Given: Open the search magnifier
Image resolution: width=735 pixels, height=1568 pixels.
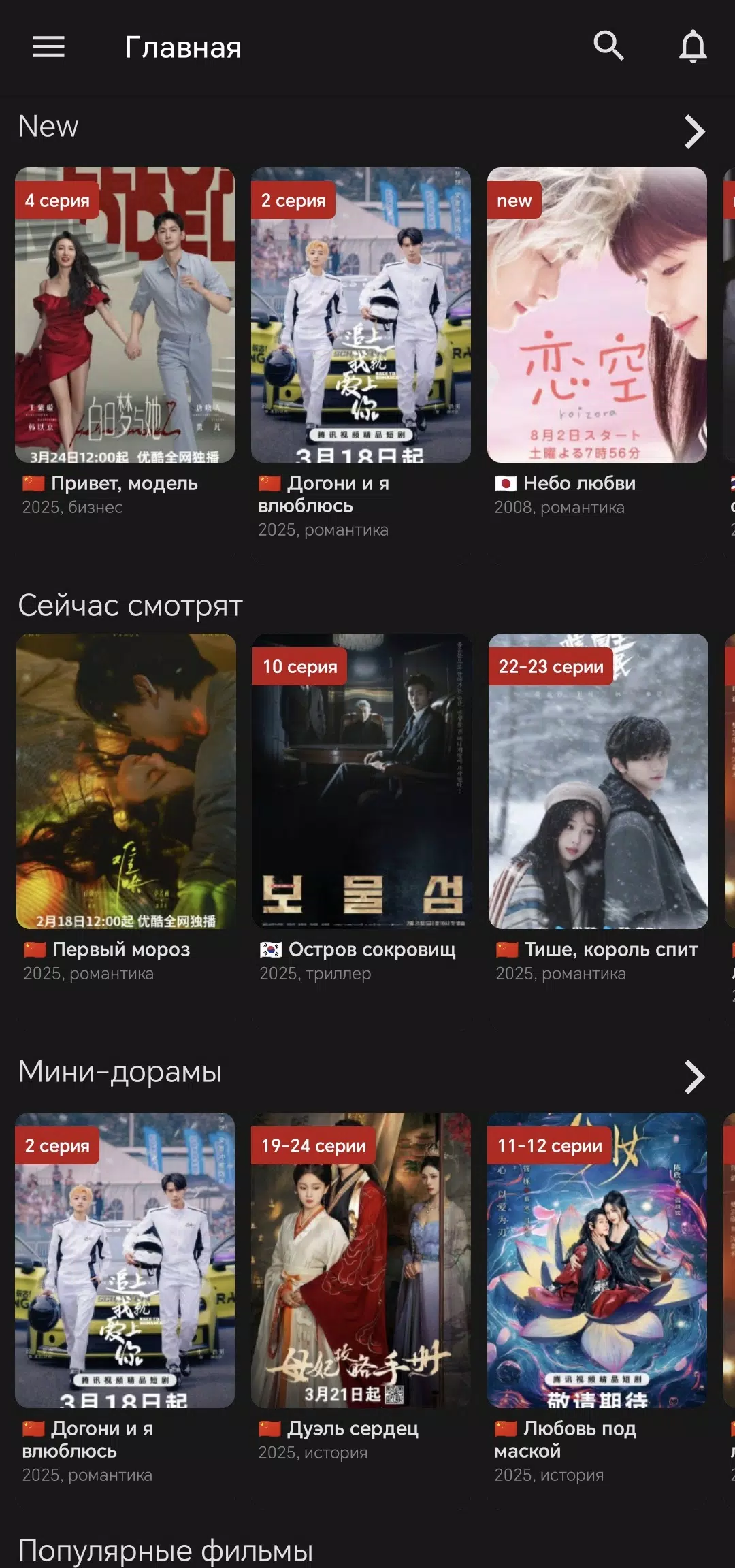Looking at the screenshot, I should coord(608,46).
